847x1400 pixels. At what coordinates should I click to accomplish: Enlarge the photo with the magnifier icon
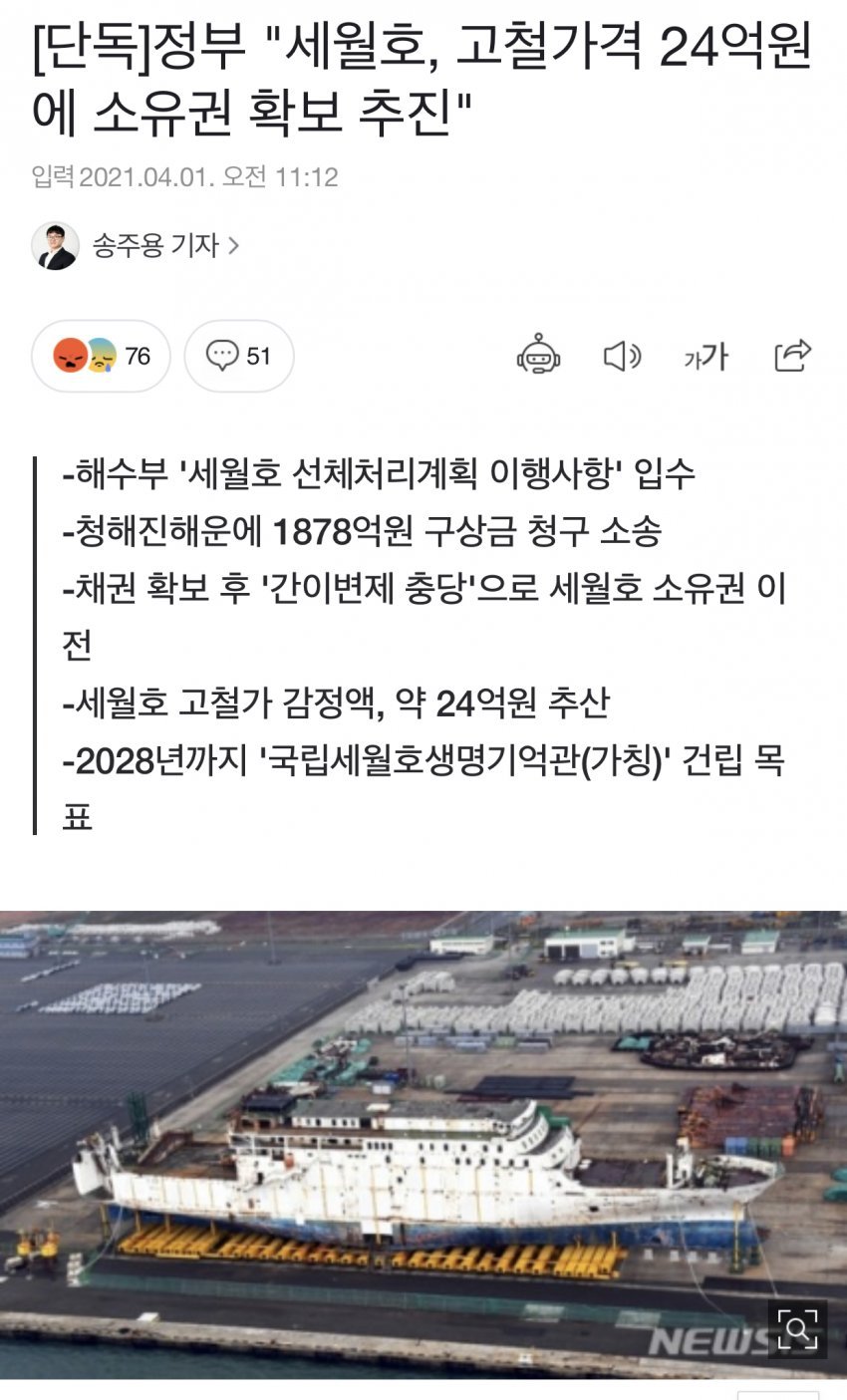point(797,1328)
